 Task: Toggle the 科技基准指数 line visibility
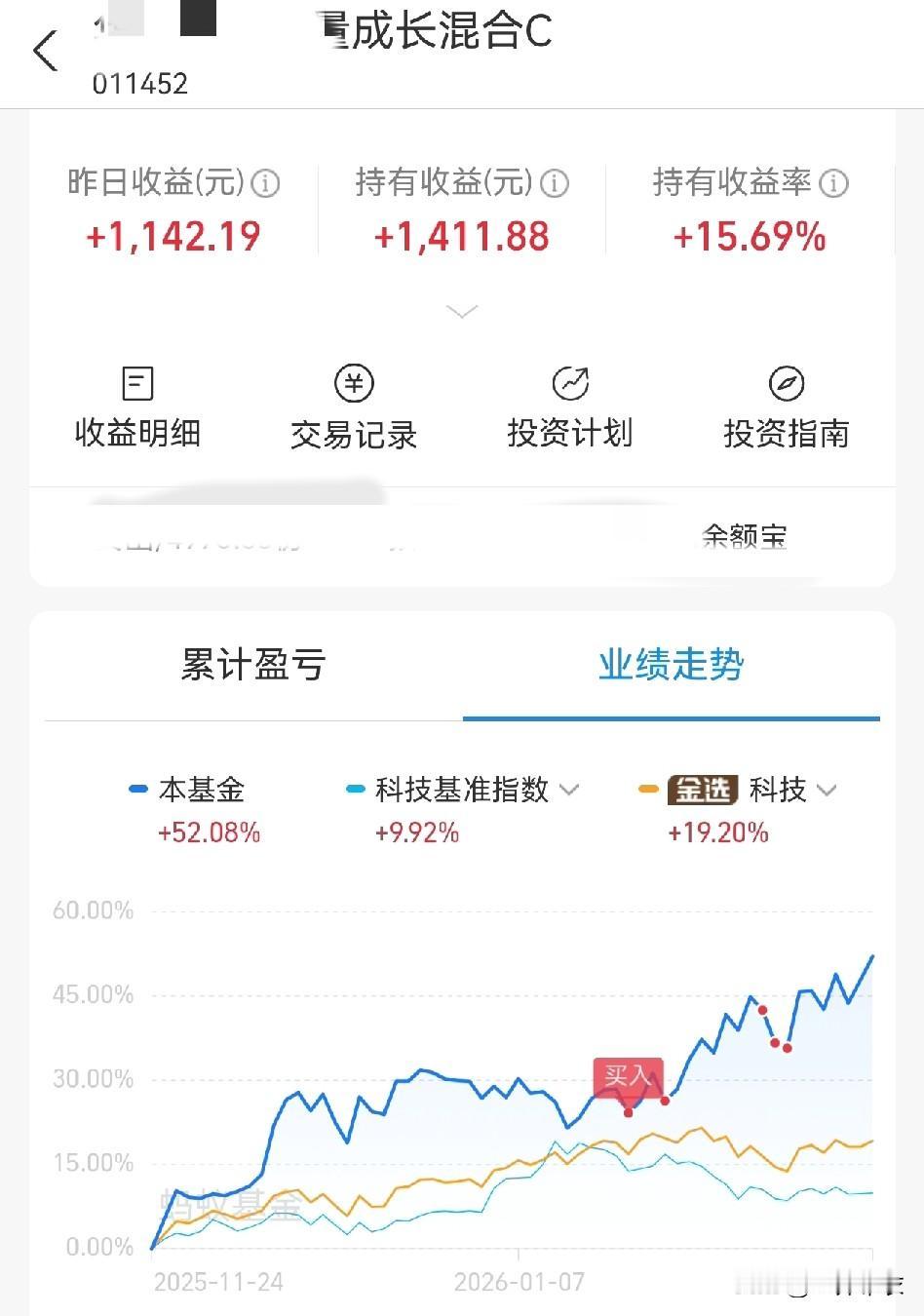(458, 791)
